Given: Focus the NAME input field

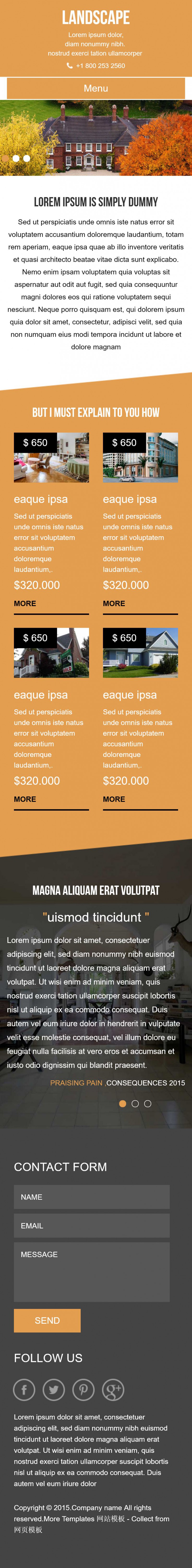Looking at the screenshot, I should pos(91,1197).
